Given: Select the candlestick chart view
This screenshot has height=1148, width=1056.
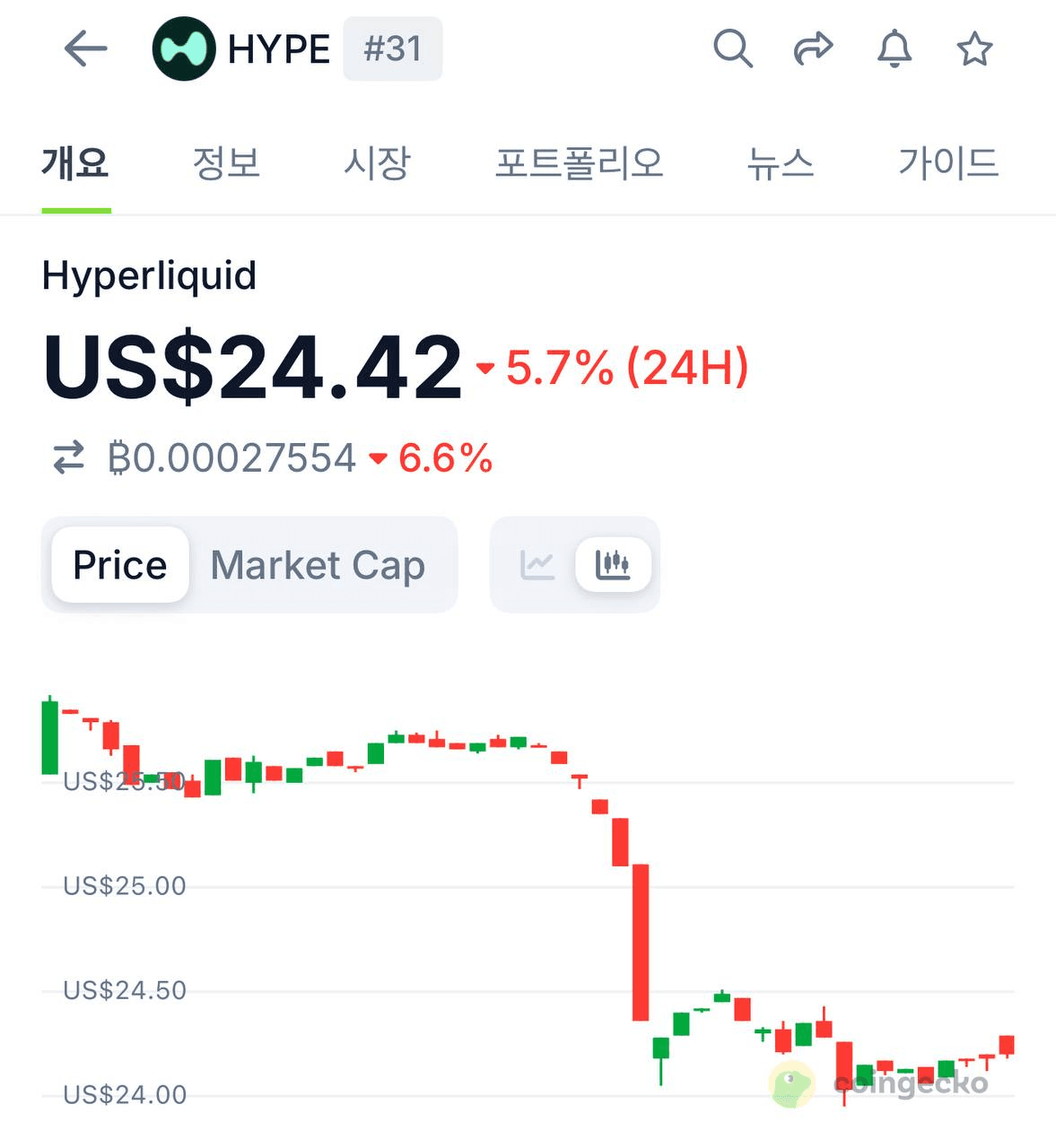Looking at the screenshot, I should pyautogui.click(x=613, y=565).
